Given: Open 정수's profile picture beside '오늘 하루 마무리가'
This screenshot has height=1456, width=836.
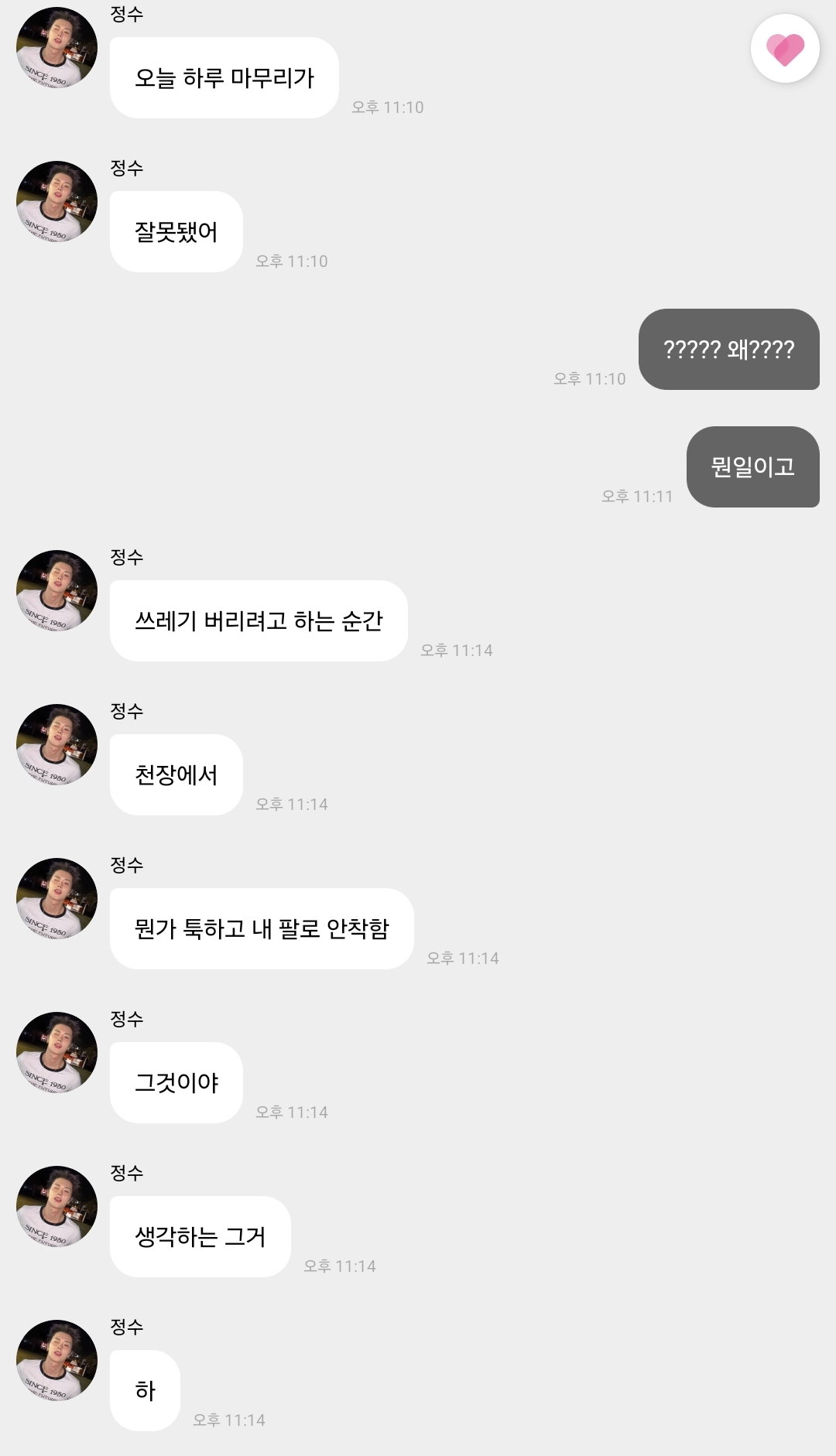Looking at the screenshot, I should (x=57, y=48).
